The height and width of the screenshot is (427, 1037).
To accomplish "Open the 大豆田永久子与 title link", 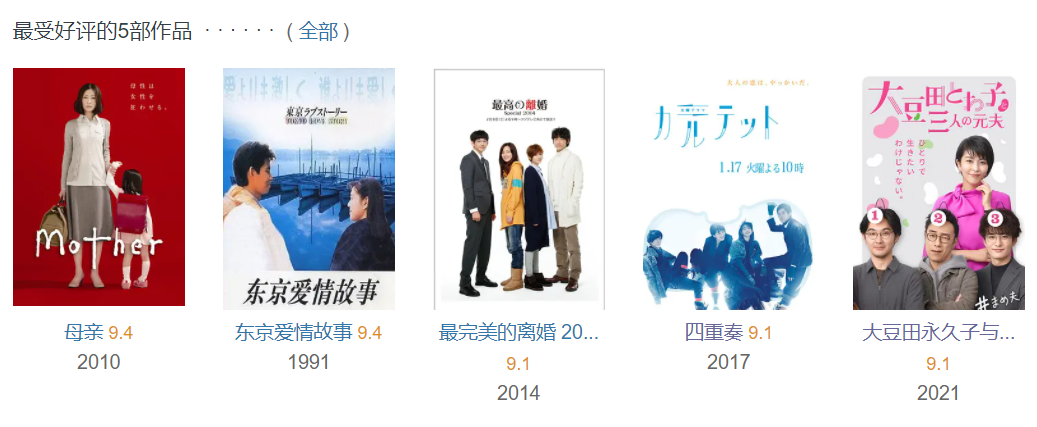I will click(x=938, y=332).
